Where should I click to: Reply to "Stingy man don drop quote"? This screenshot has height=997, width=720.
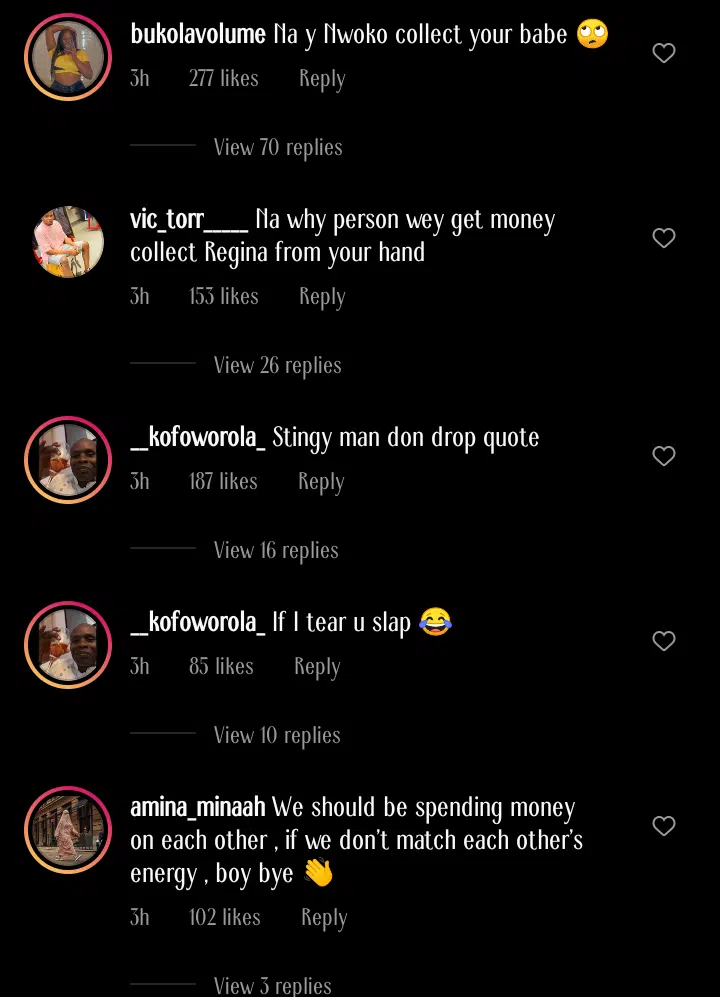pyautogui.click(x=320, y=482)
